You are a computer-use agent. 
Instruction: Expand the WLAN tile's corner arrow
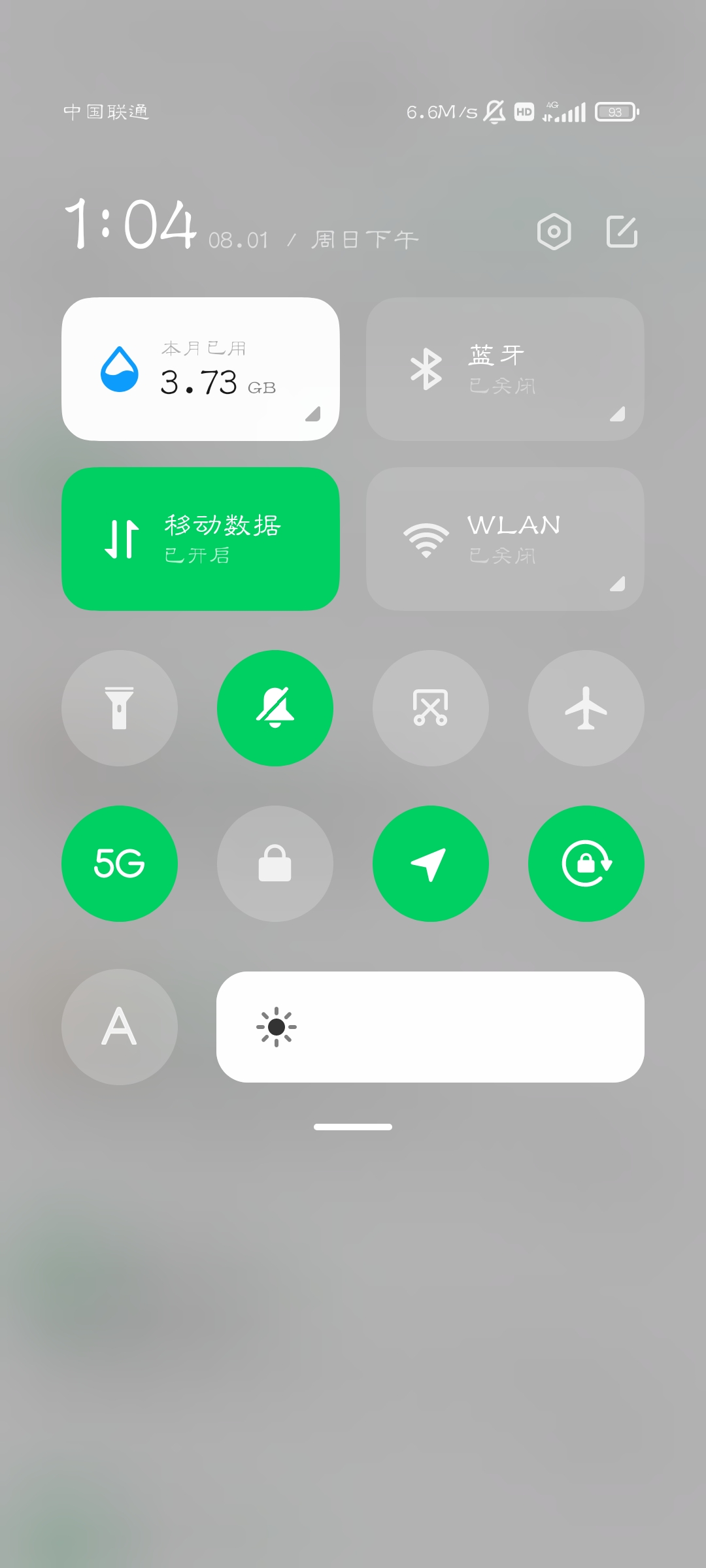point(617,583)
